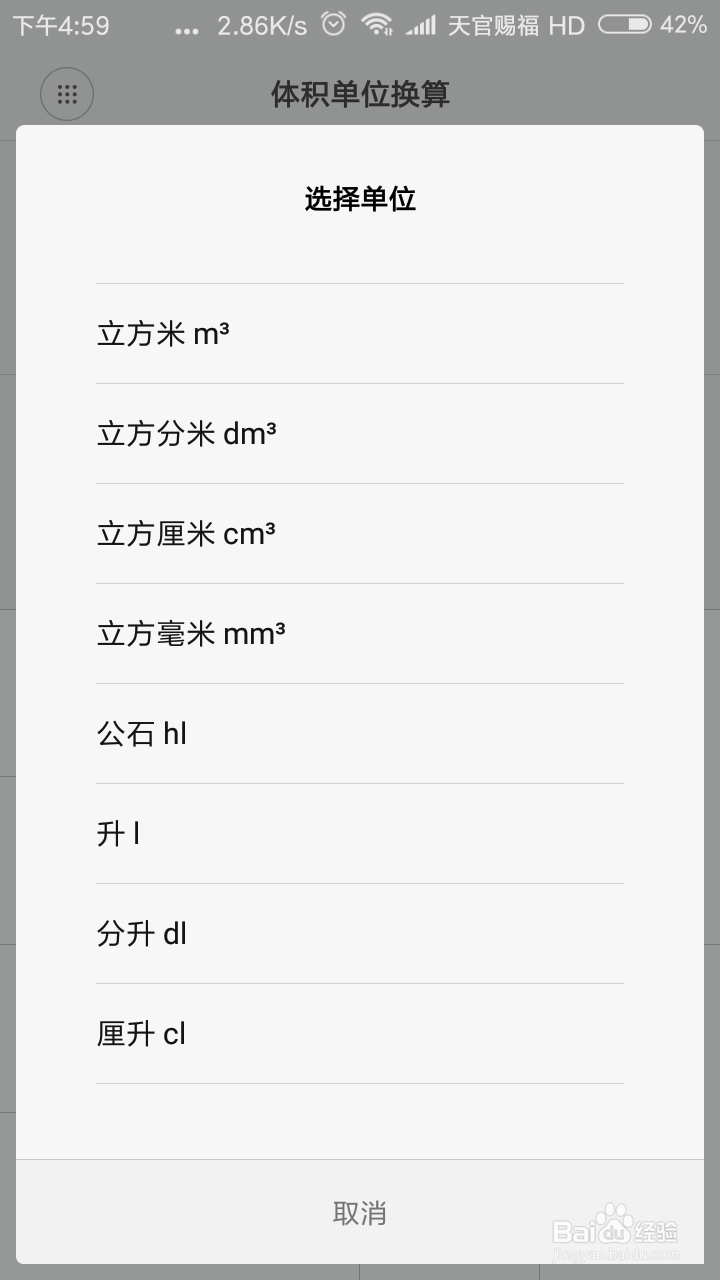Pick the 立方厘米 cm³ option
This screenshot has width=720, height=1280.
click(360, 534)
